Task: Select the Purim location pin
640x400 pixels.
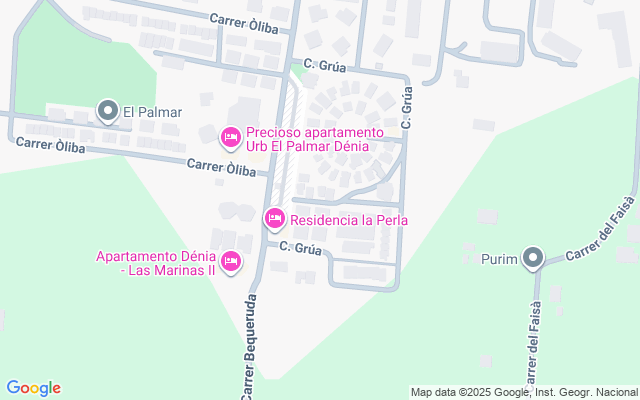Action: click(x=533, y=258)
